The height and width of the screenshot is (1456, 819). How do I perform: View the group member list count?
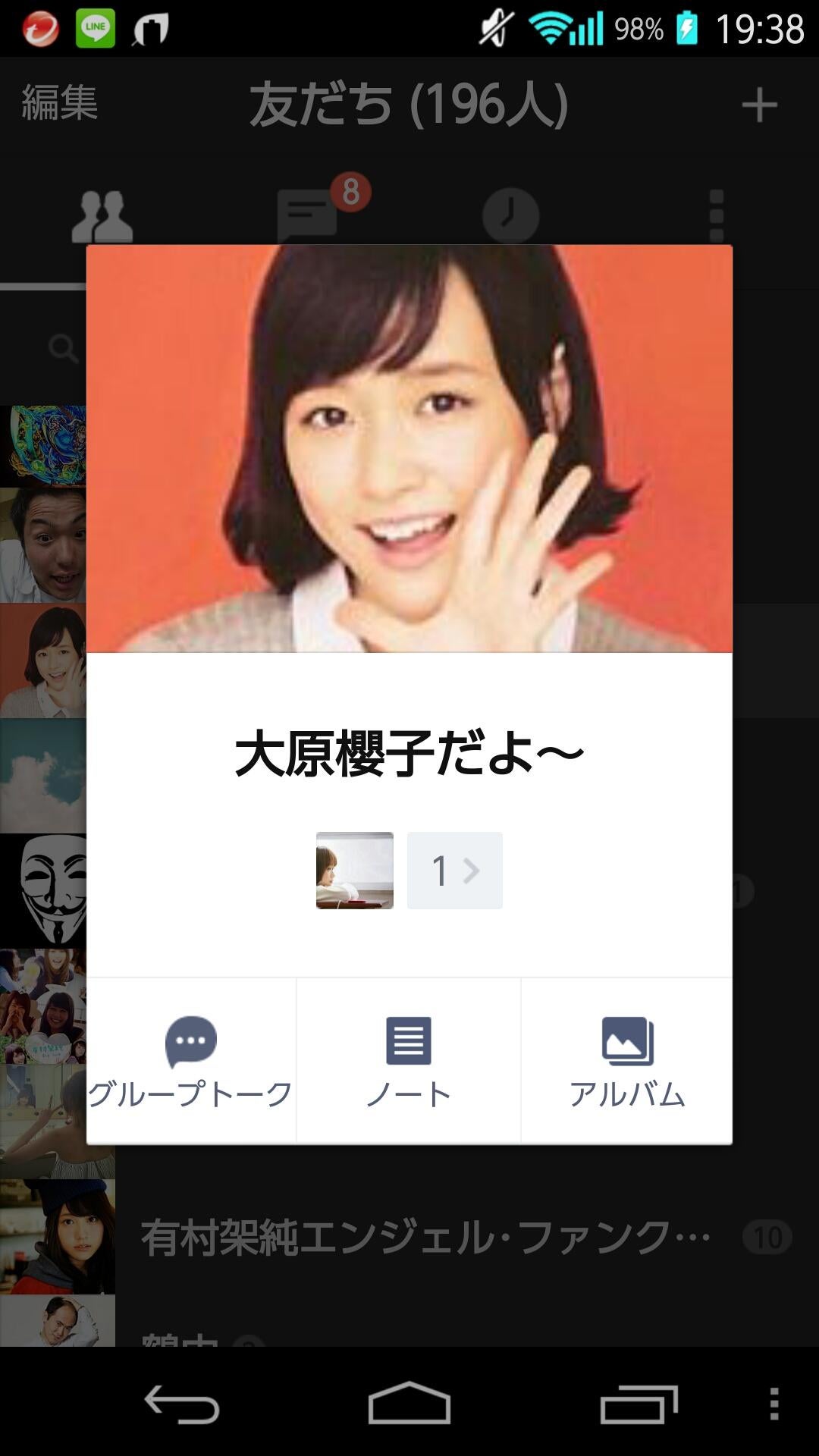click(x=454, y=870)
